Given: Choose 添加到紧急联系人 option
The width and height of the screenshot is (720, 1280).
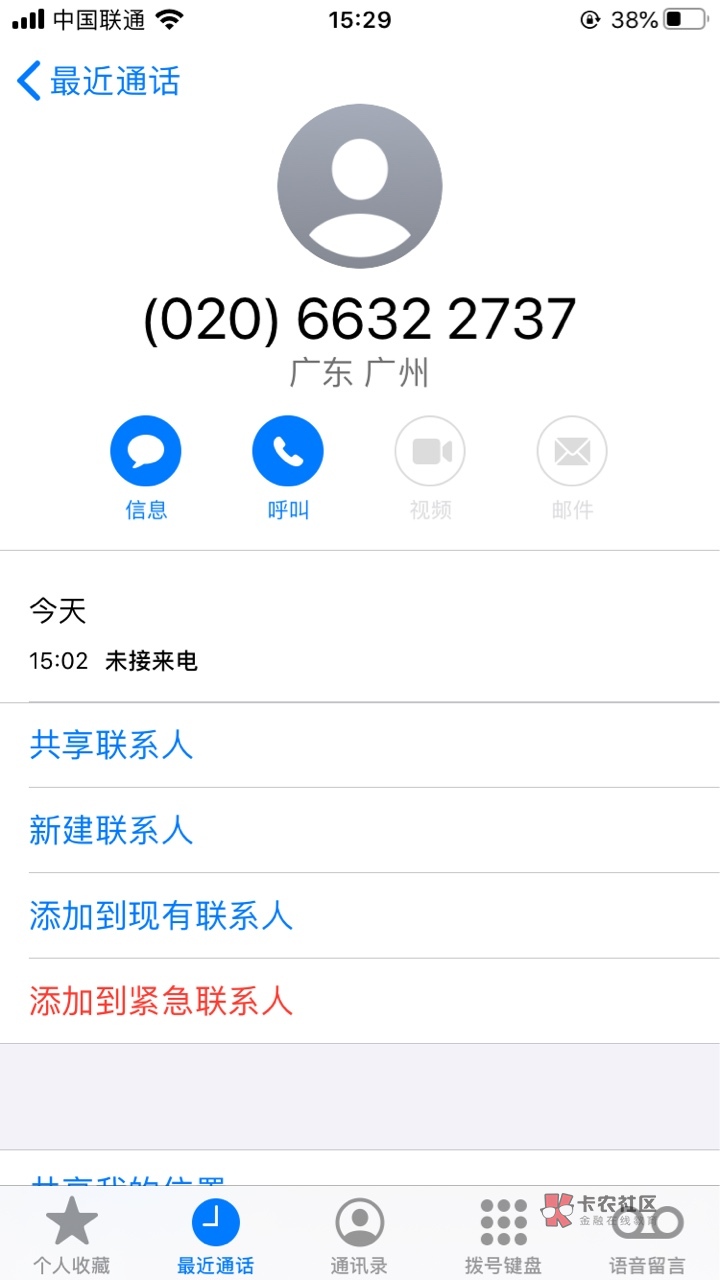Looking at the screenshot, I should [x=161, y=1001].
